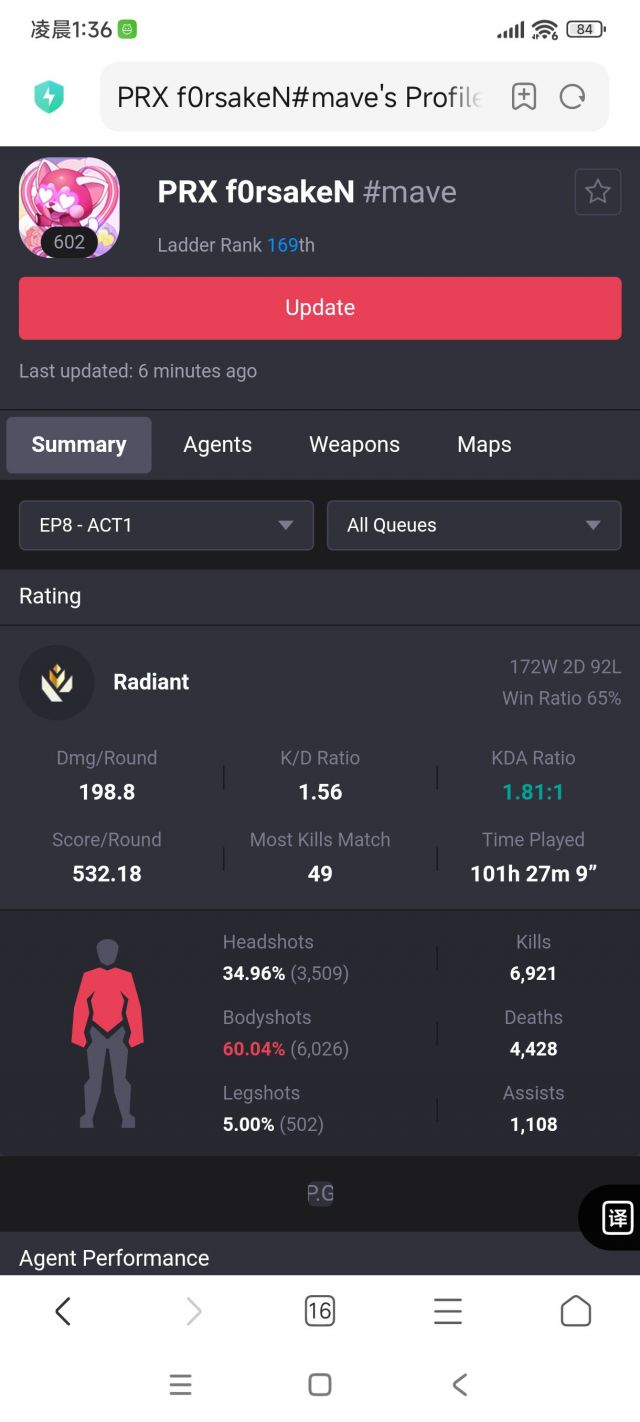Expand the EP8 - ACT1 dropdown
Viewport: 640px width, 1422px height.
pos(166,525)
